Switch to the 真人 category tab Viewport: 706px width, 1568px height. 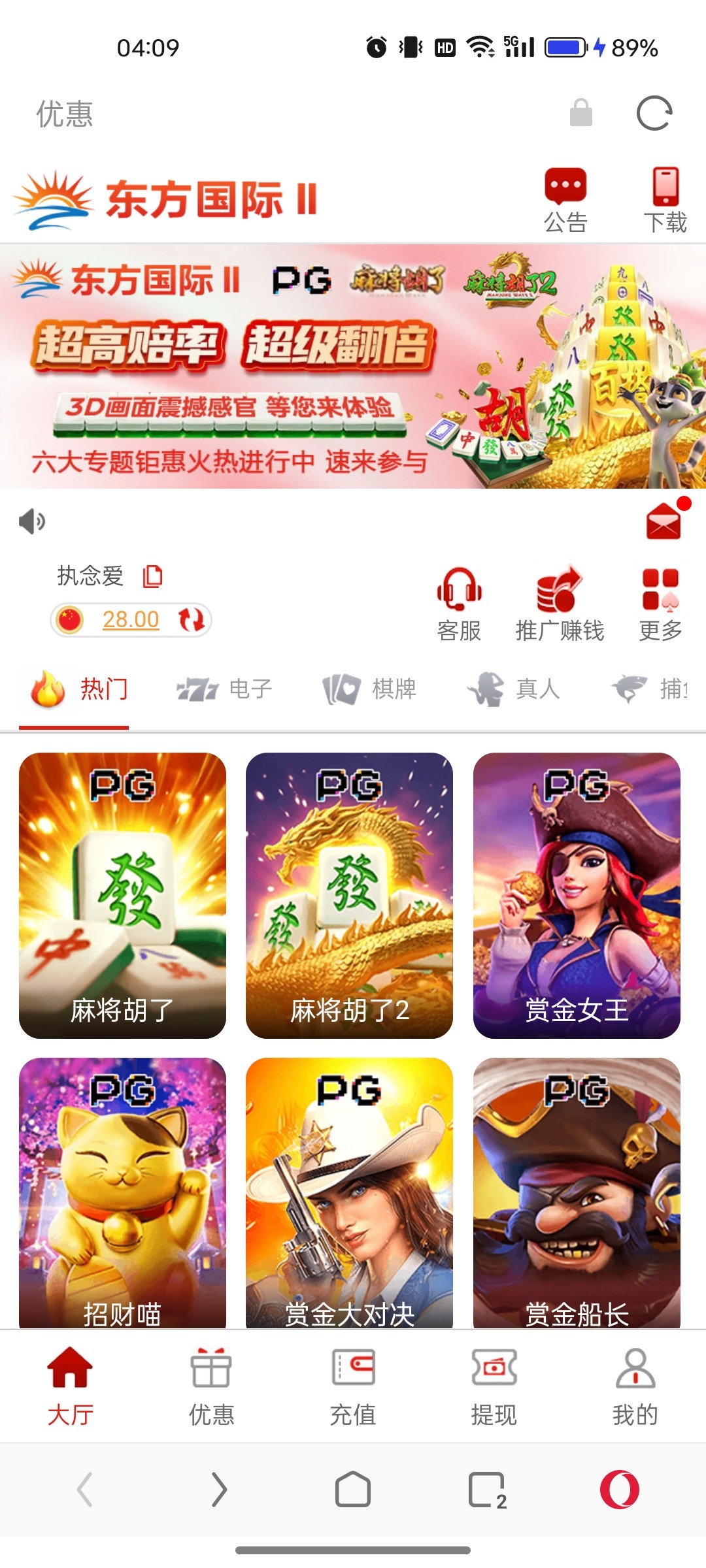pyautogui.click(x=514, y=689)
